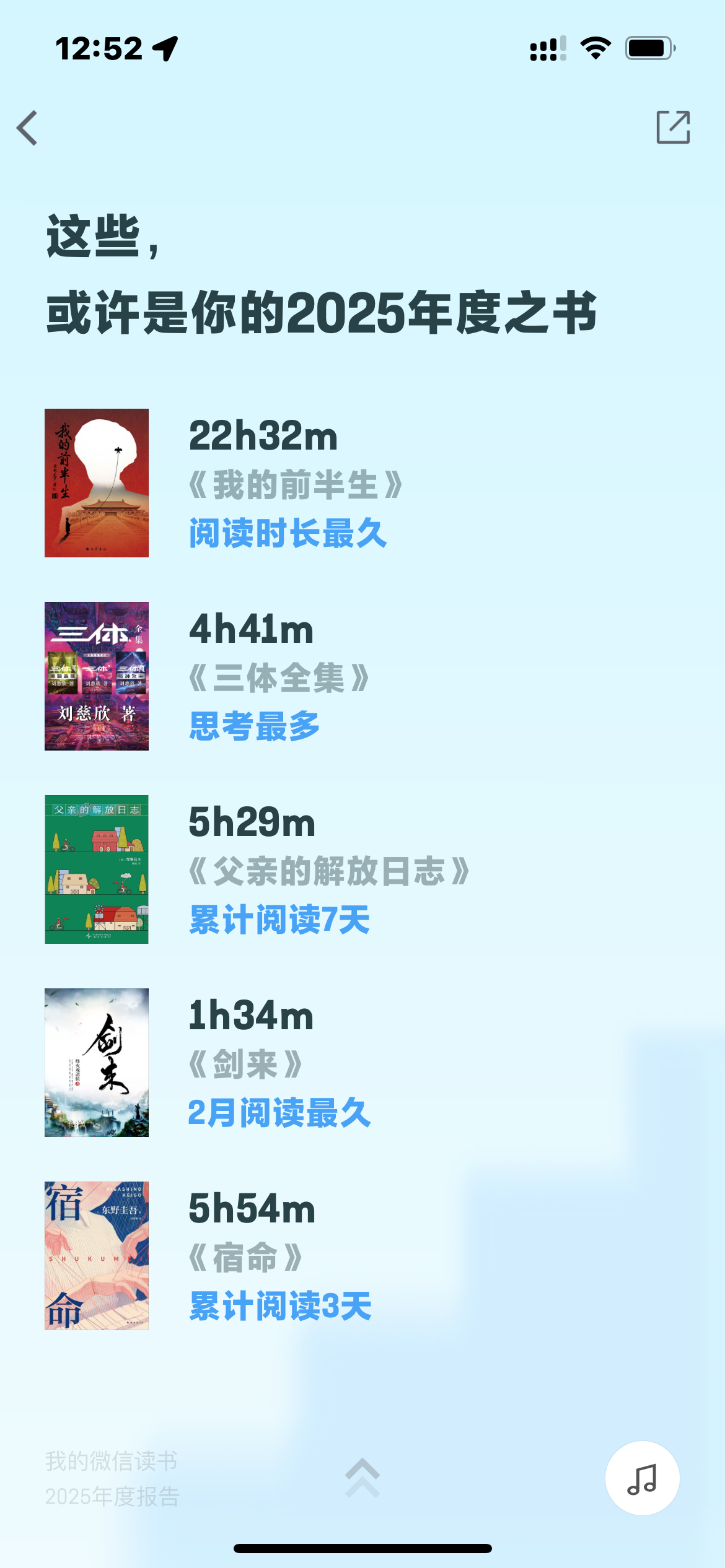The height and width of the screenshot is (1568, 725).
Task: Tap the up arrows for next page
Action: coord(362,1478)
